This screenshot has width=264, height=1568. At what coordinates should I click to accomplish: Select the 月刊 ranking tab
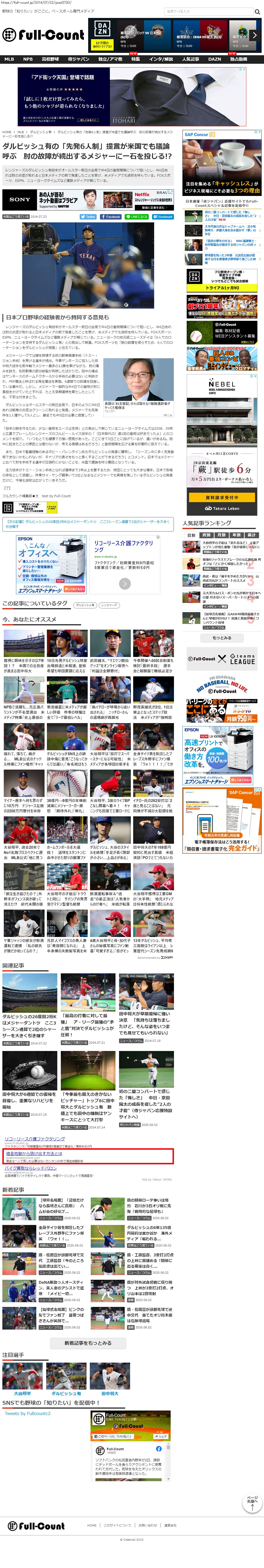point(221,535)
